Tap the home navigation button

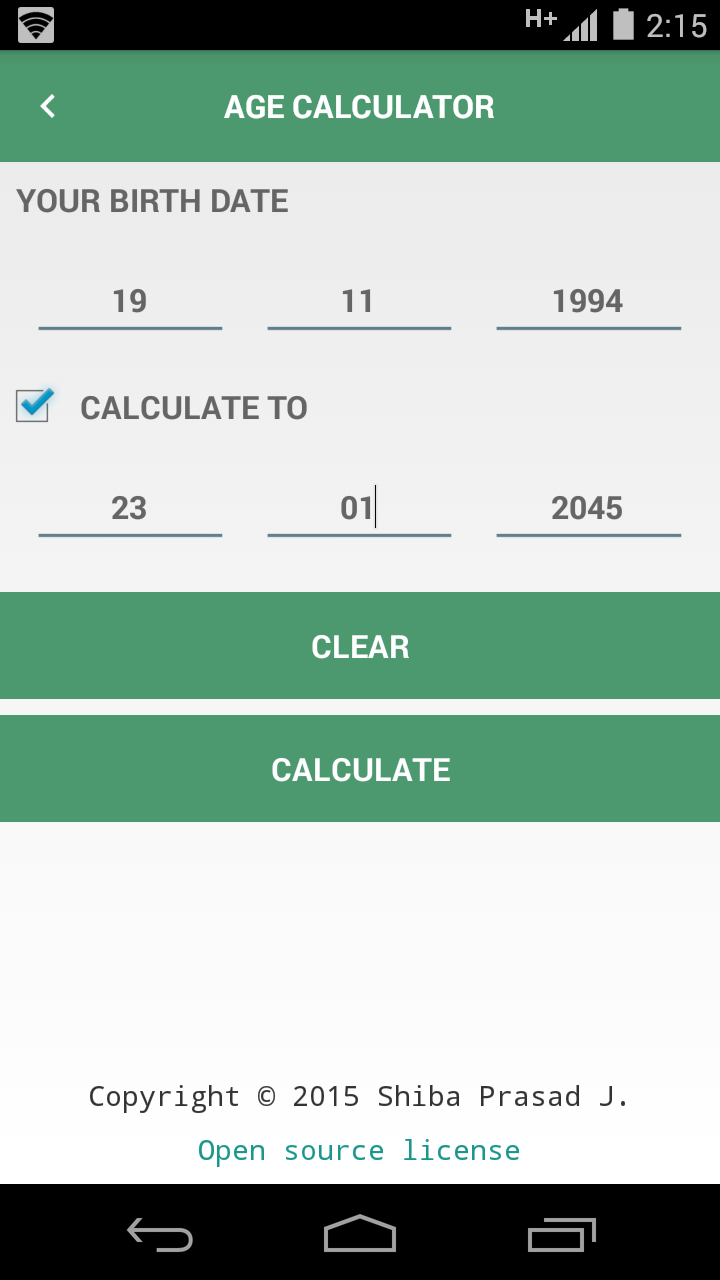pyautogui.click(x=359, y=1232)
